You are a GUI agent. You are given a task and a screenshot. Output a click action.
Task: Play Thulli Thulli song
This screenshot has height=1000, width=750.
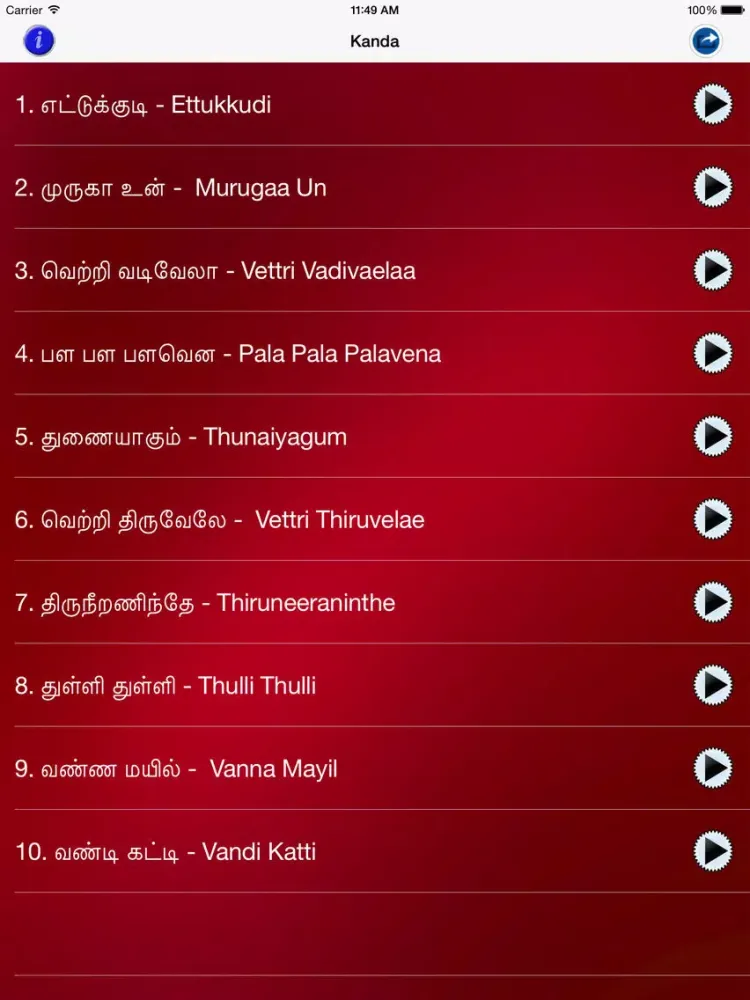click(x=713, y=685)
